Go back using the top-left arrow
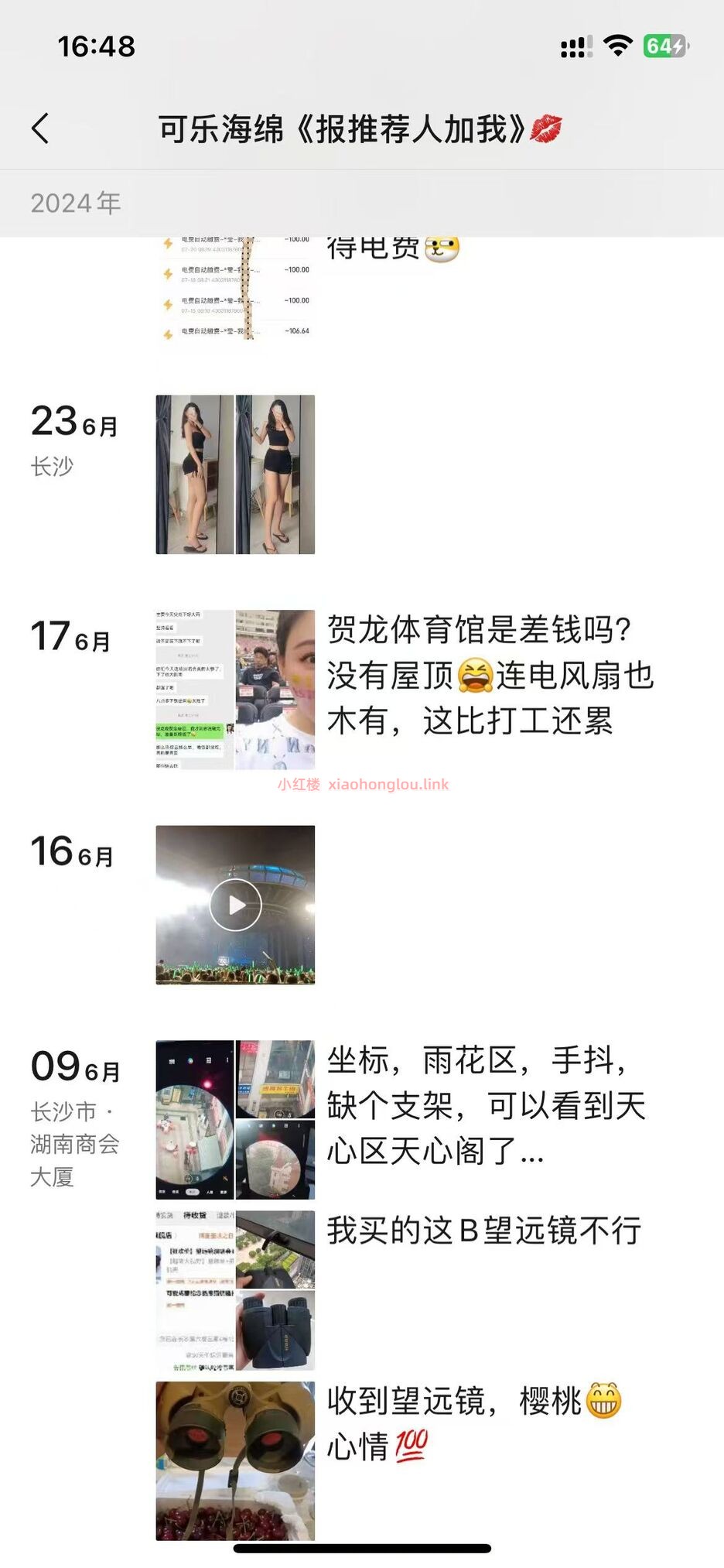This screenshot has width=724, height=1568. pos(40,128)
